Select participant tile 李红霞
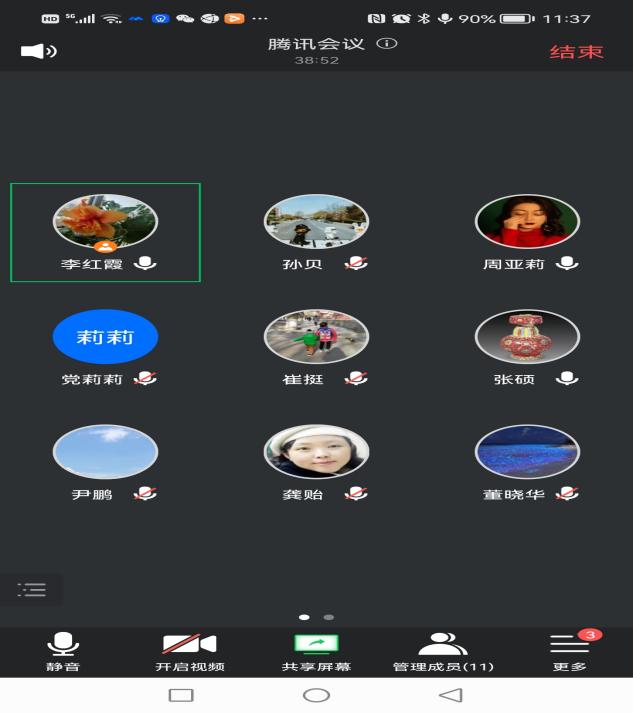The image size is (633, 713). click(105, 232)
